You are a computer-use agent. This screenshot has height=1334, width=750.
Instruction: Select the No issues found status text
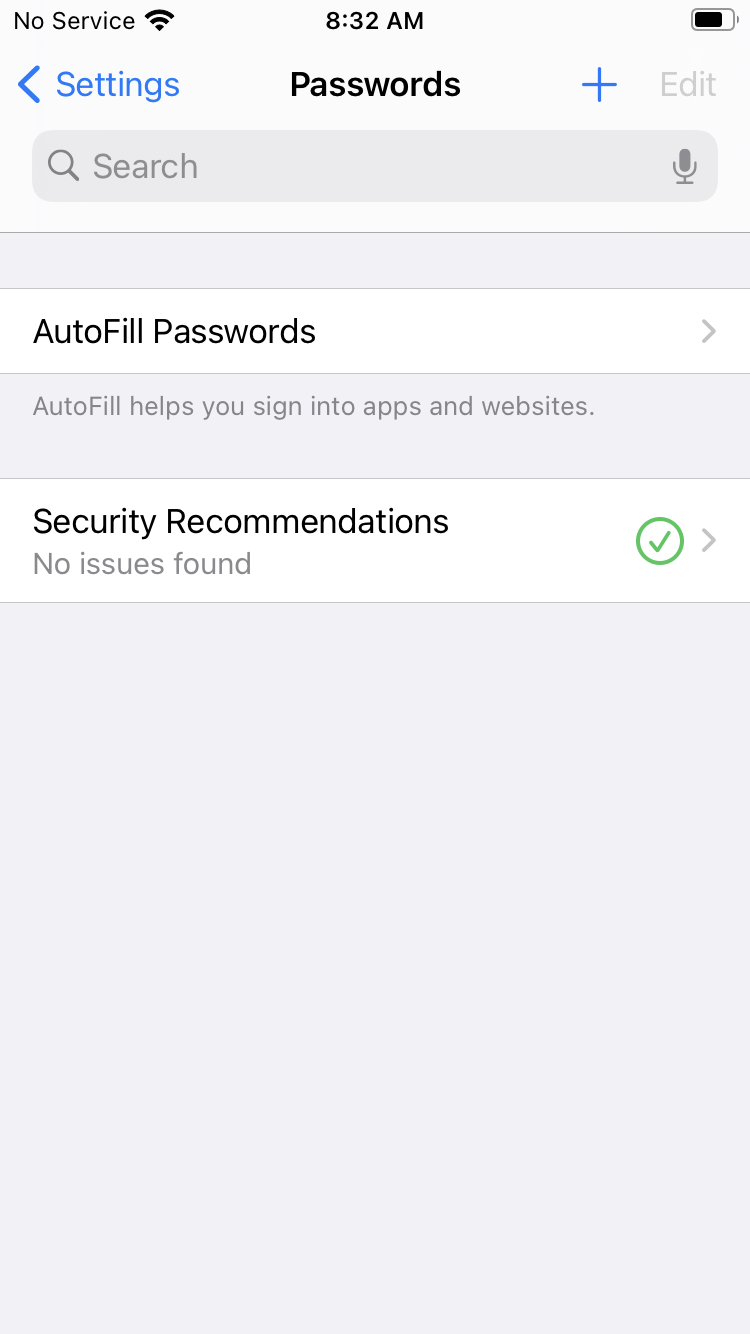pyautogui.click(x=142, y=563)
